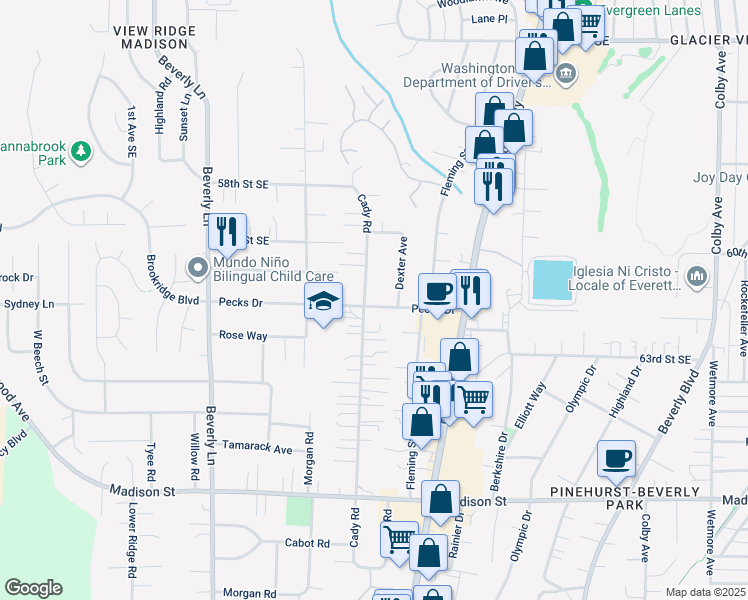Open Mundo Niño Bilingual Child Care pin
The width and height of the screenshot is (748, 600).
pos(197,269)
